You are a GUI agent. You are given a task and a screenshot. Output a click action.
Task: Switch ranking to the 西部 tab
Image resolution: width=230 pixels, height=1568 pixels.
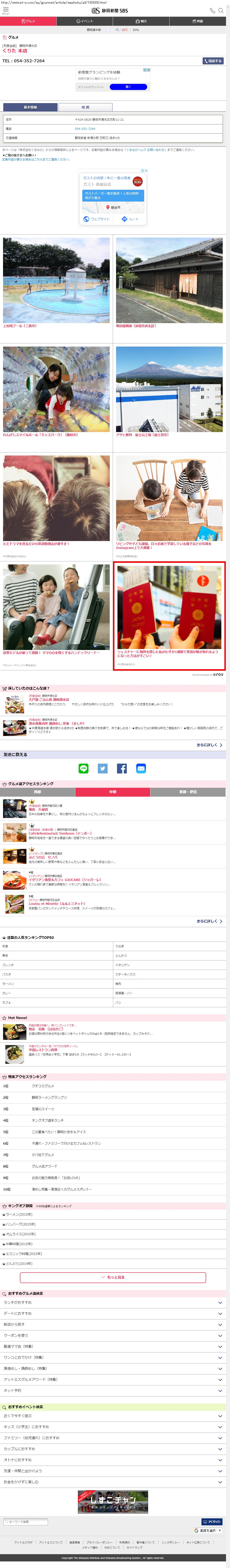tap(38, 792)
